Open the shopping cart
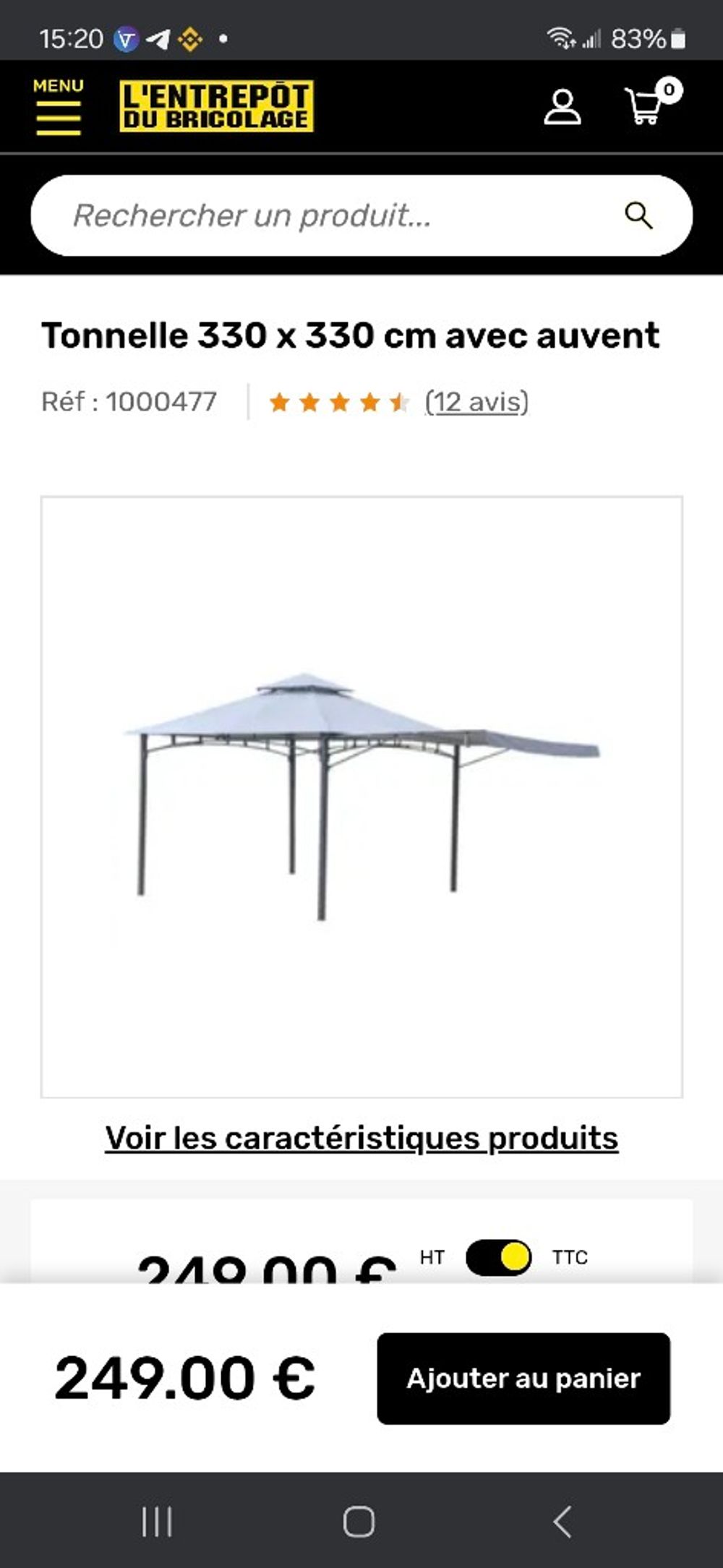The width and height of the screenshot is (723, 1568). click(646, 106)
